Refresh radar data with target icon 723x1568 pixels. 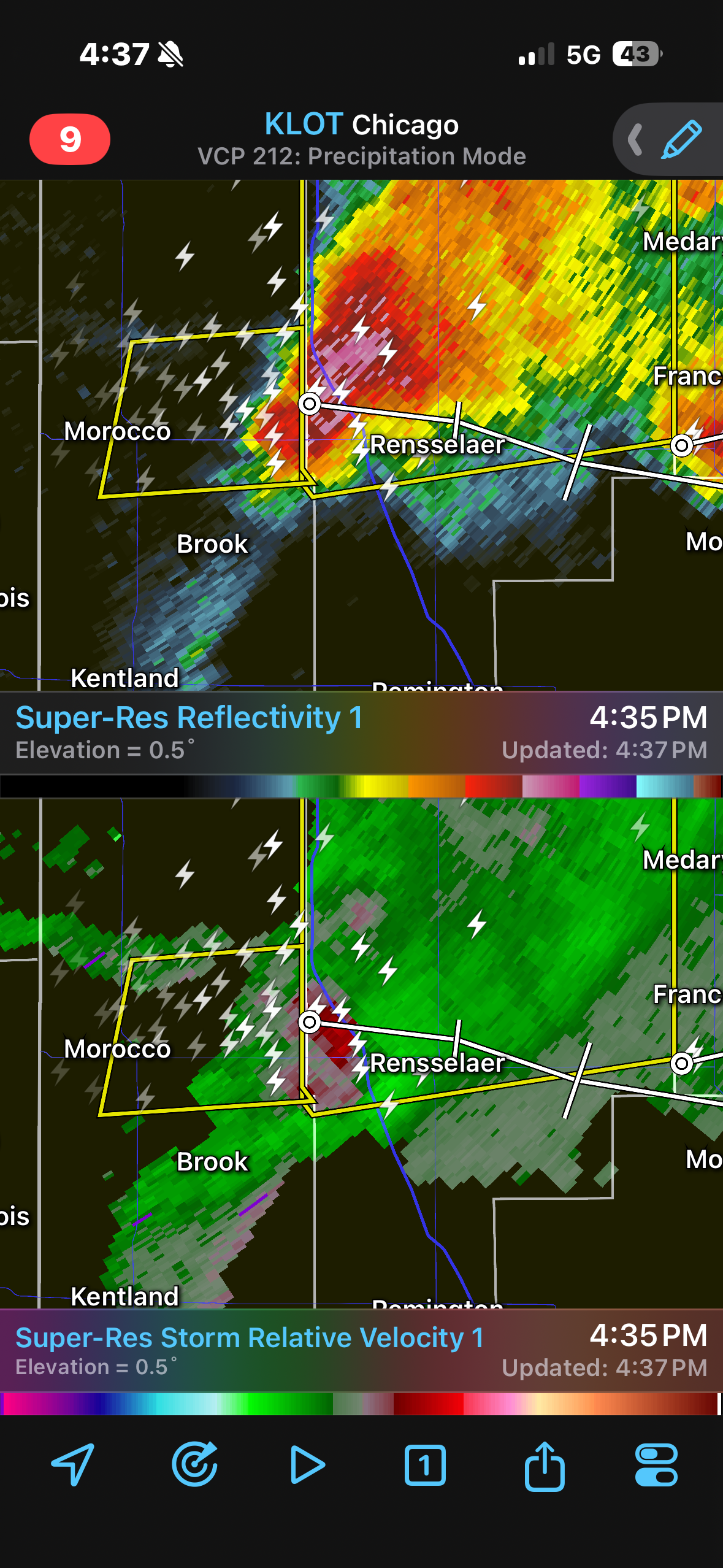coord(195,1465)
